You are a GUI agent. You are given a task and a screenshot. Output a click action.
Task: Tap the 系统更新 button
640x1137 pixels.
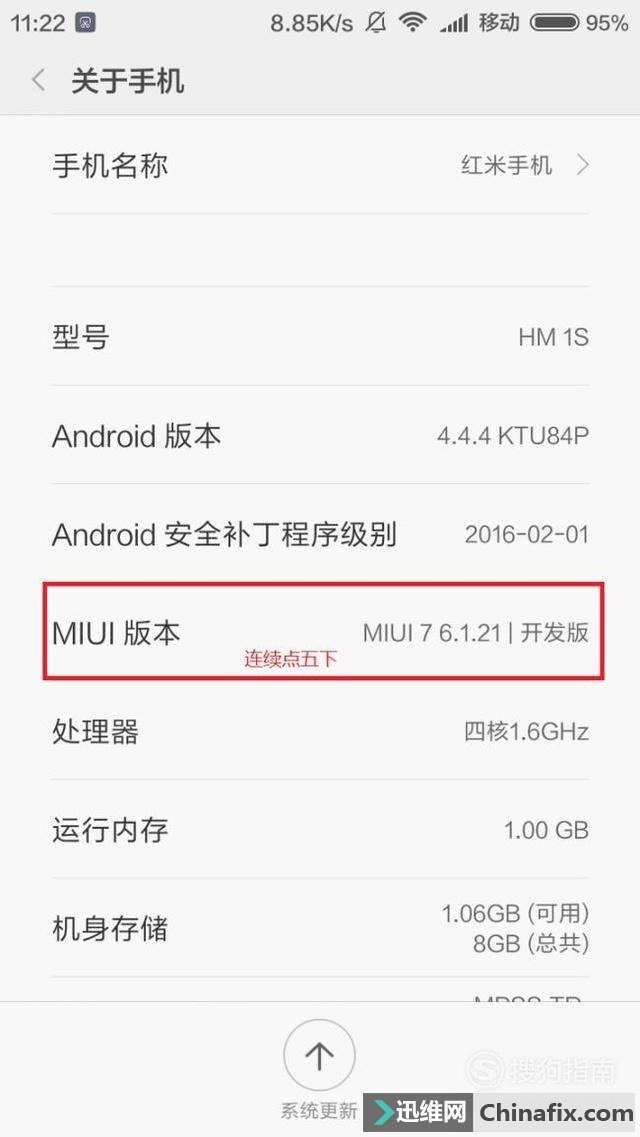(x=319, y=1058)
